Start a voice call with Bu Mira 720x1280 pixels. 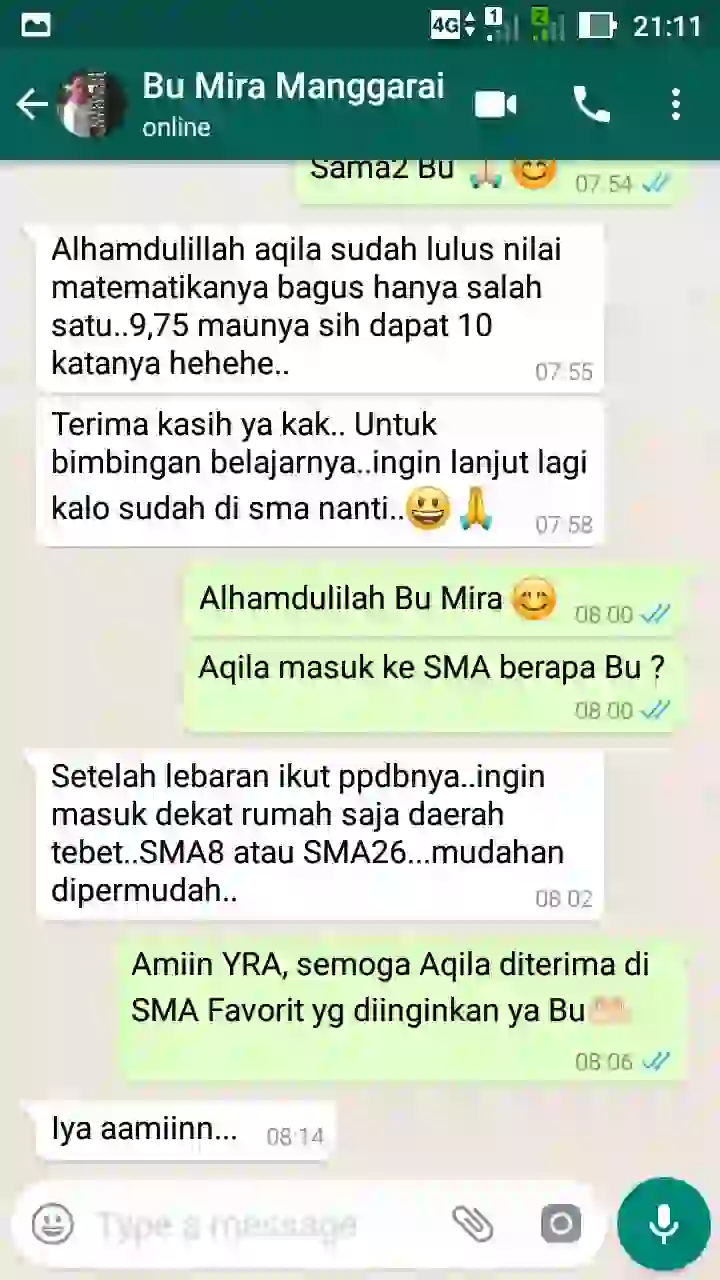click(x=591, y=104)
